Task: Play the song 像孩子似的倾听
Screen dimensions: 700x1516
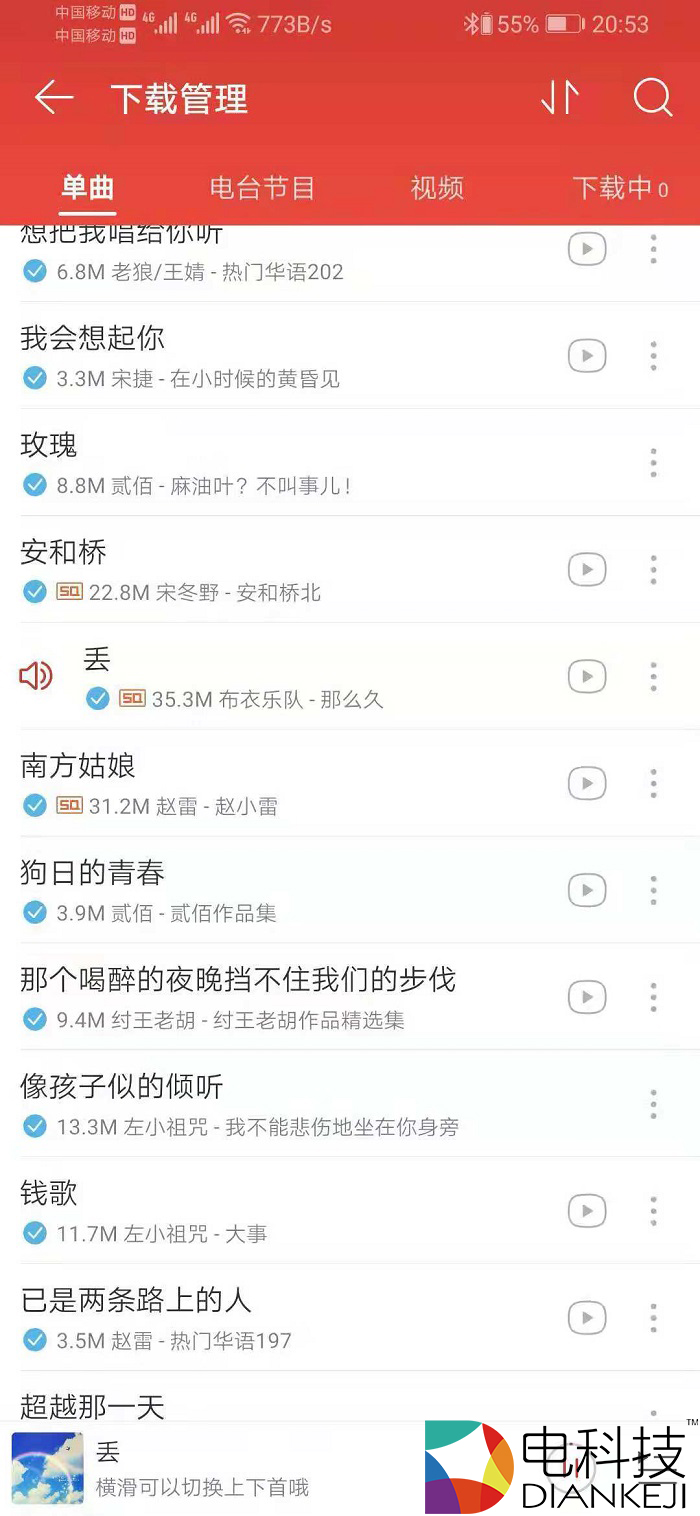Action: coord(121,1087)
